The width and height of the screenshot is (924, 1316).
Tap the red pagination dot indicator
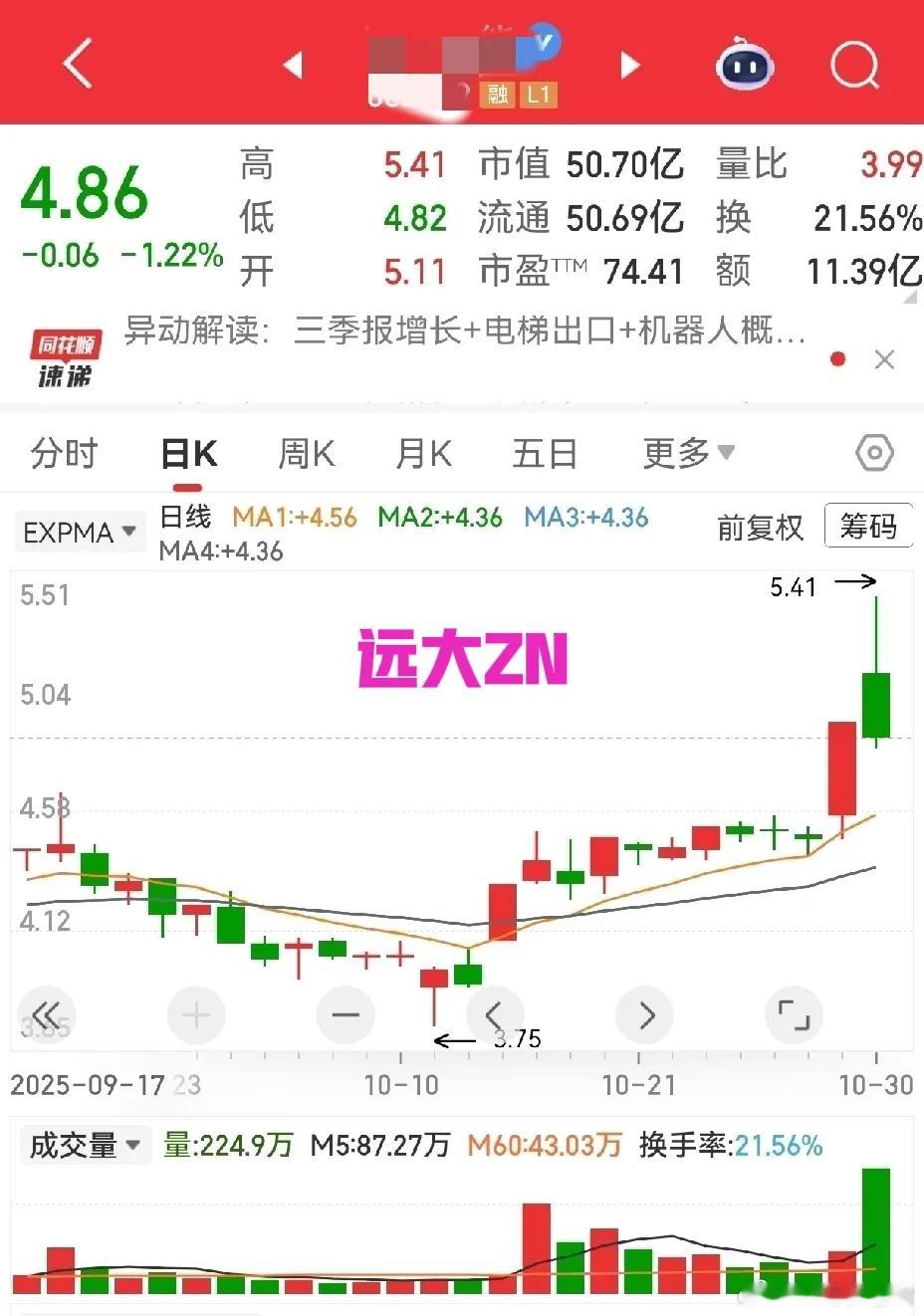pyautogui.click(x=837, y=358)
